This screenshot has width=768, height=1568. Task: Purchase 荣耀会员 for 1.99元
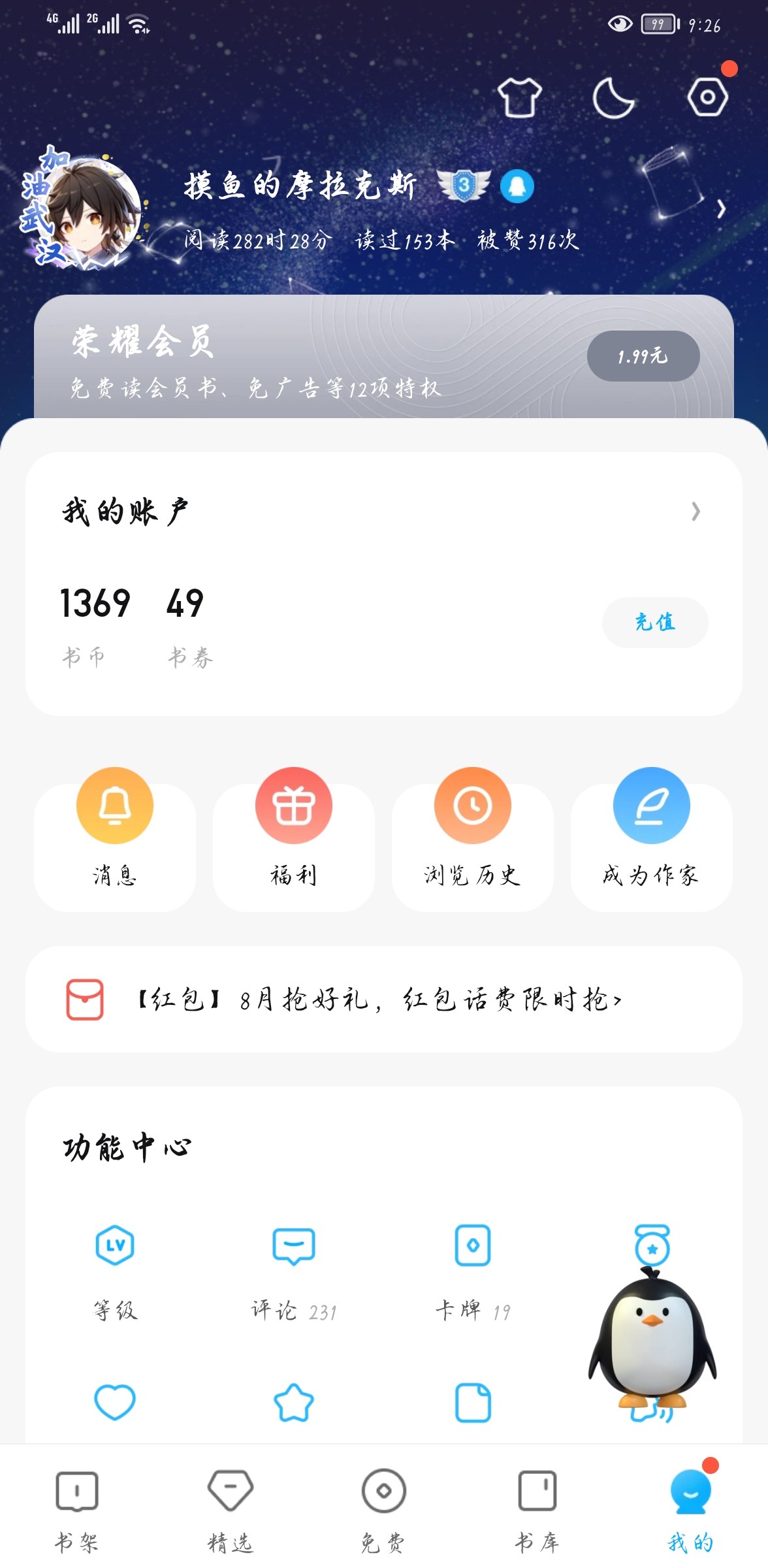click(643, 356)
